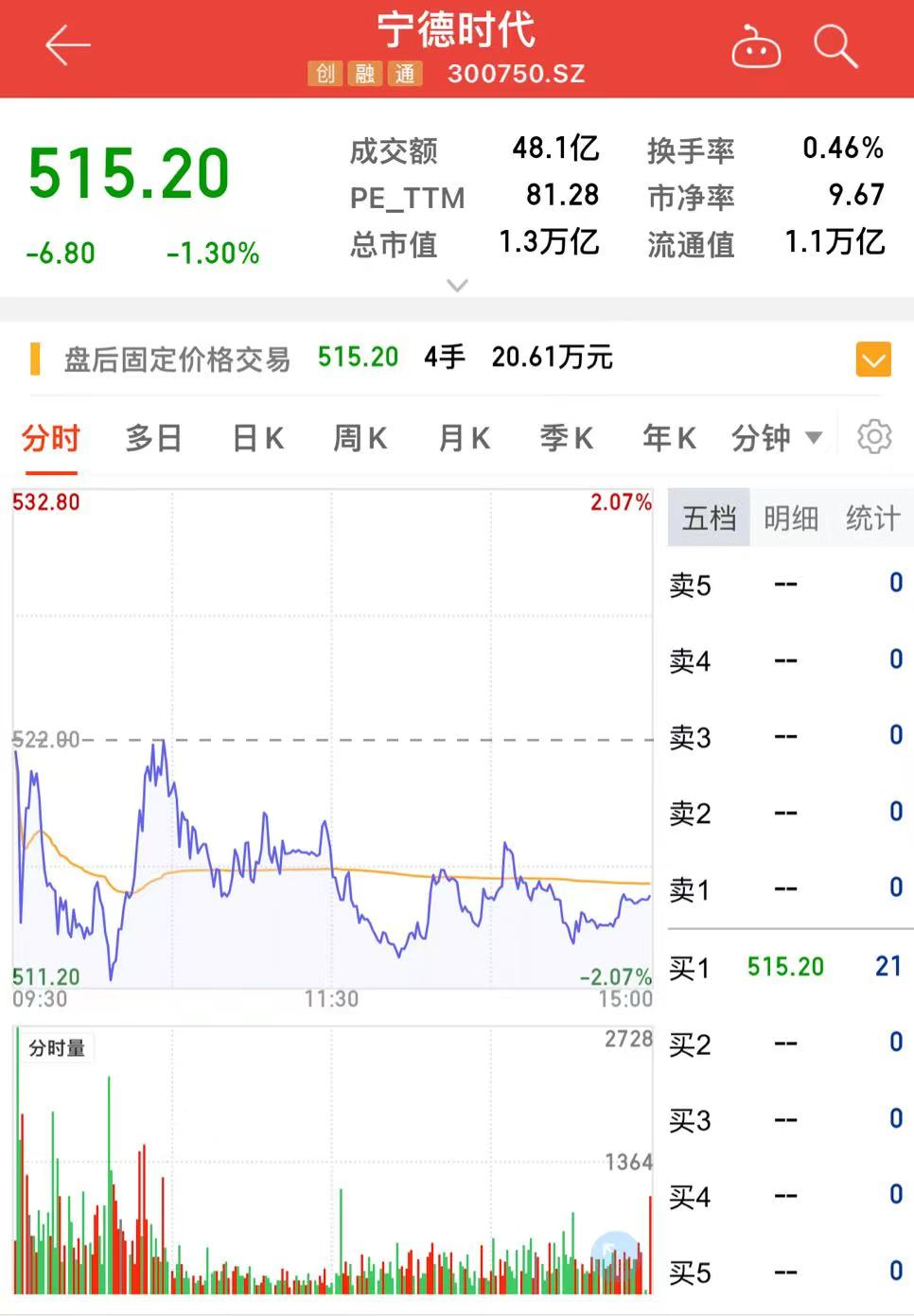Switch to the 分时 chart tab
This screenshot has height=1316, width=914.
point(50,438)
